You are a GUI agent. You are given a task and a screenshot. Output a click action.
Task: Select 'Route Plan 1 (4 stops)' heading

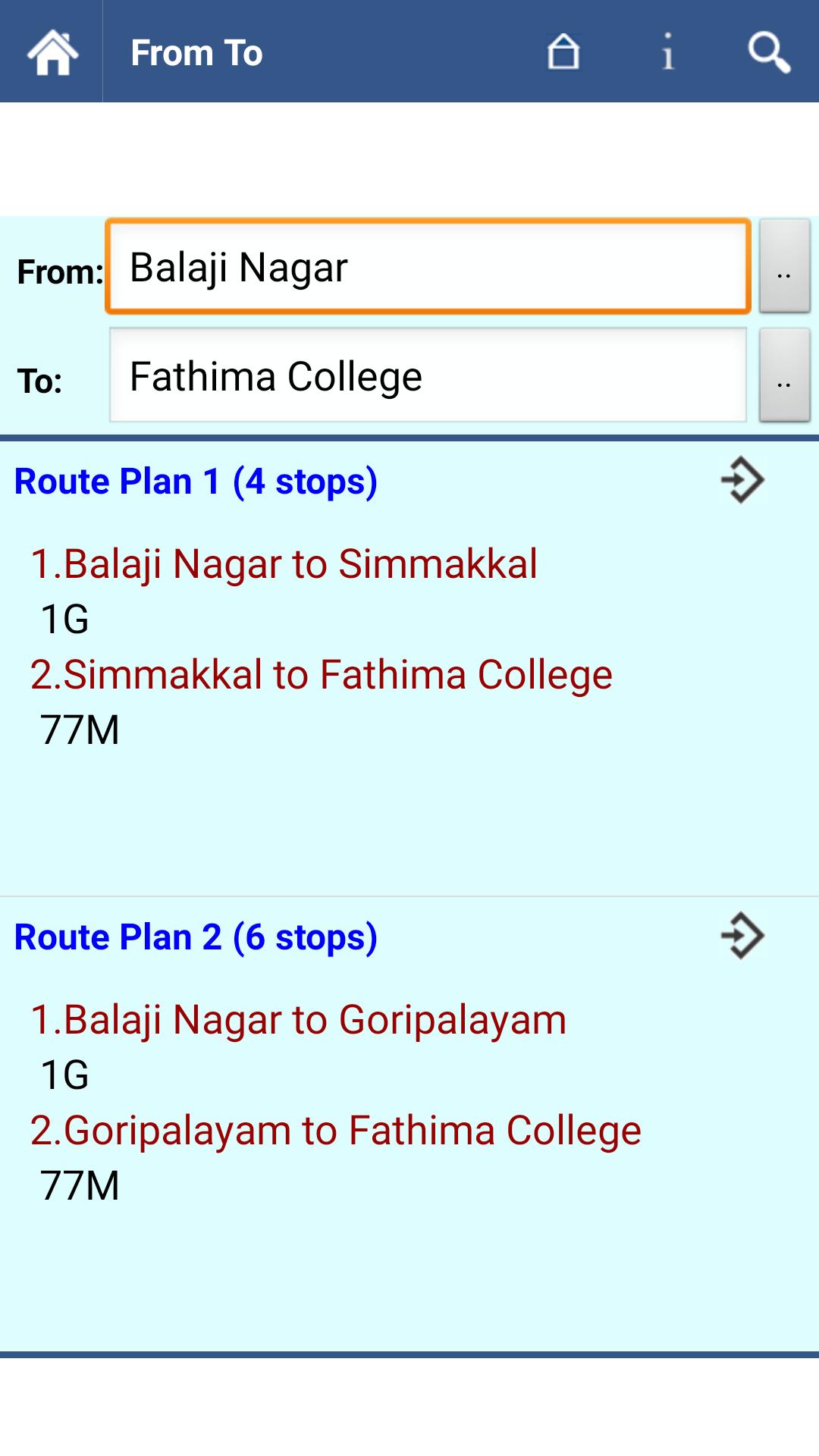pyautogui.click(x=196, y=481)
